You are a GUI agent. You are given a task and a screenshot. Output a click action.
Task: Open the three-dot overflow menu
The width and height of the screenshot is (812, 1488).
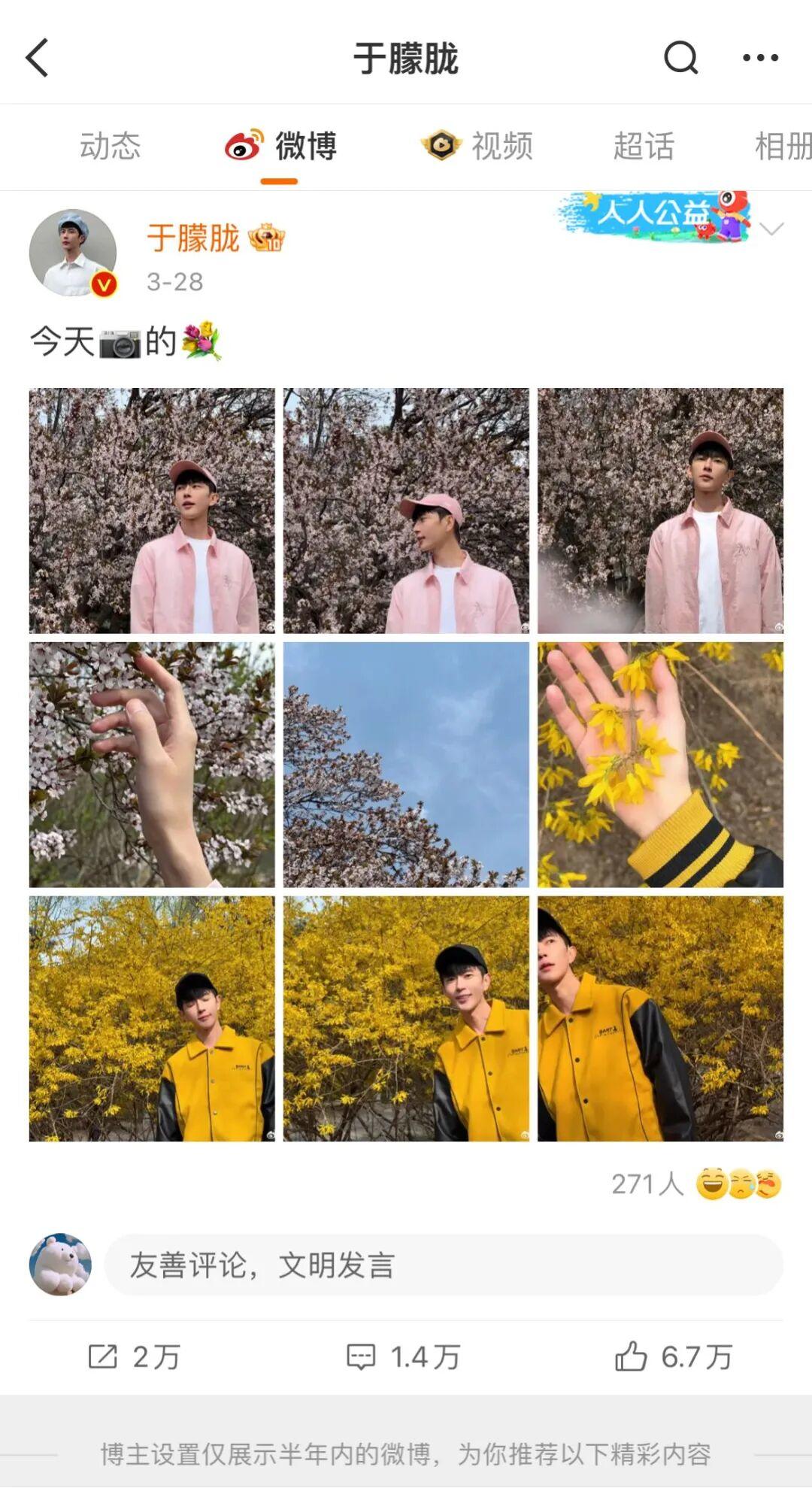click(x=760, y=58)
